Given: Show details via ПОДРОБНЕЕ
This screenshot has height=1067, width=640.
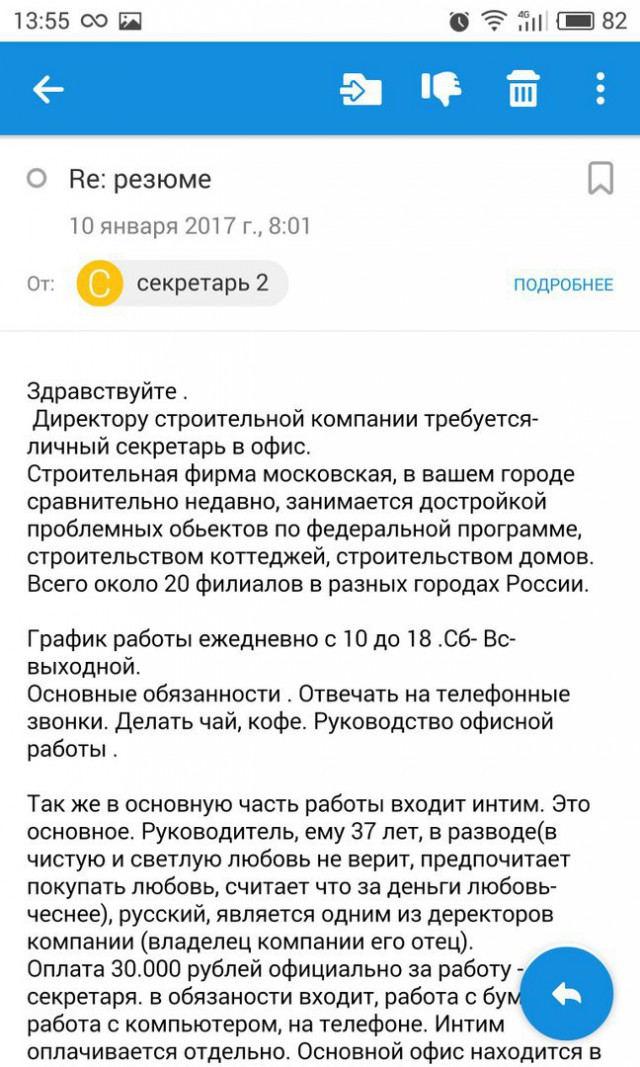Looking at the screenshot, I should tap(563, 285).
